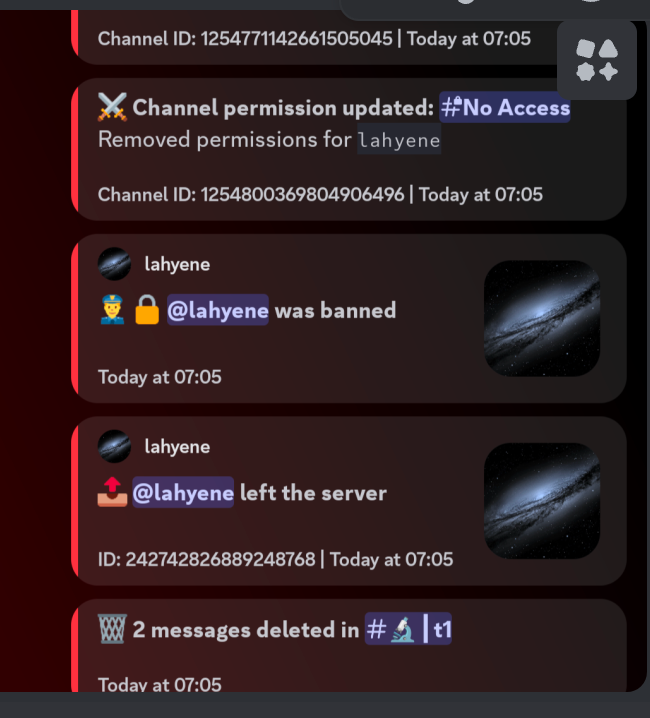The height and width of the screenshot is (718, 650).
Task: Tap the @lahyene mention in banned message
Action: [217, 310]
